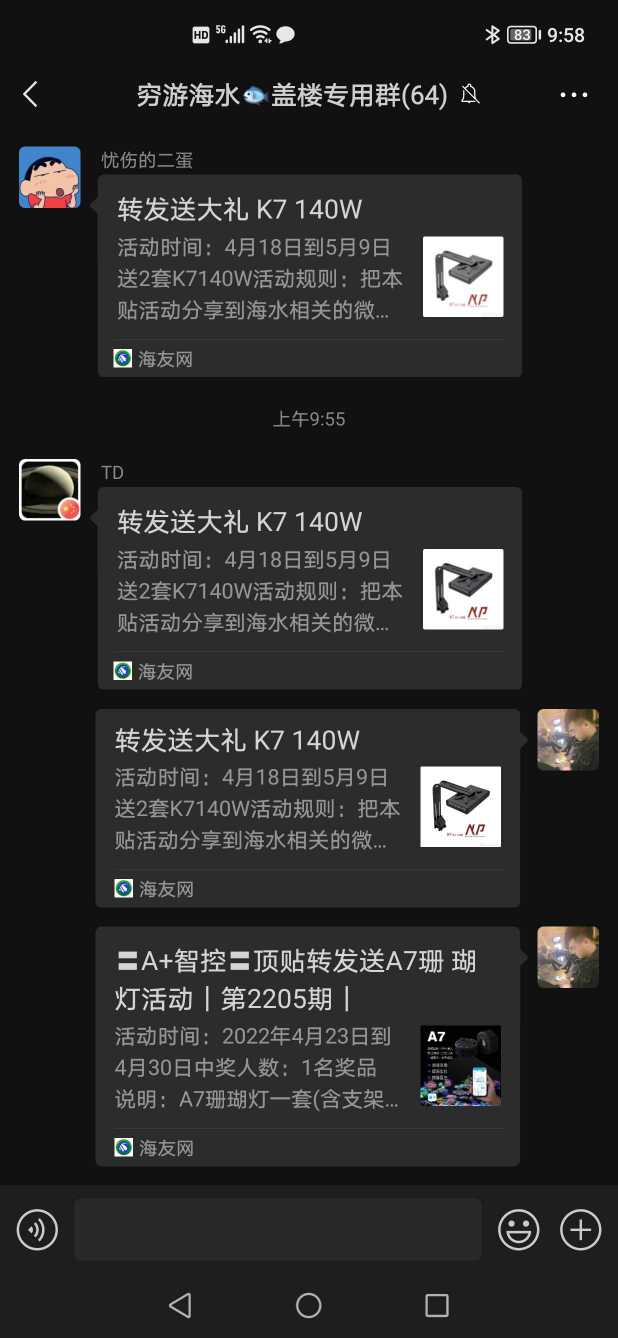Focus the message text field

(277, 1229)
